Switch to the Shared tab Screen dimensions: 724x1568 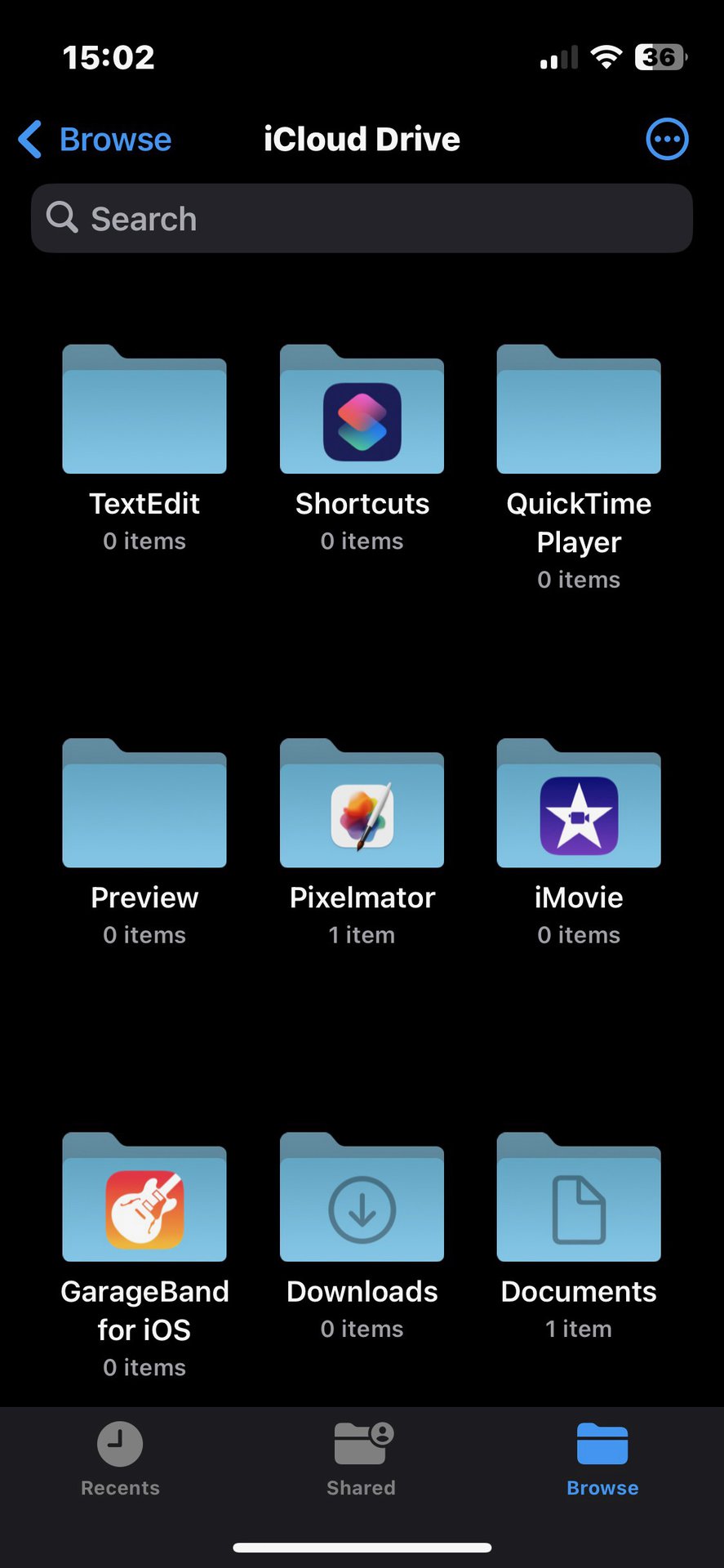tap(362, 1458)
